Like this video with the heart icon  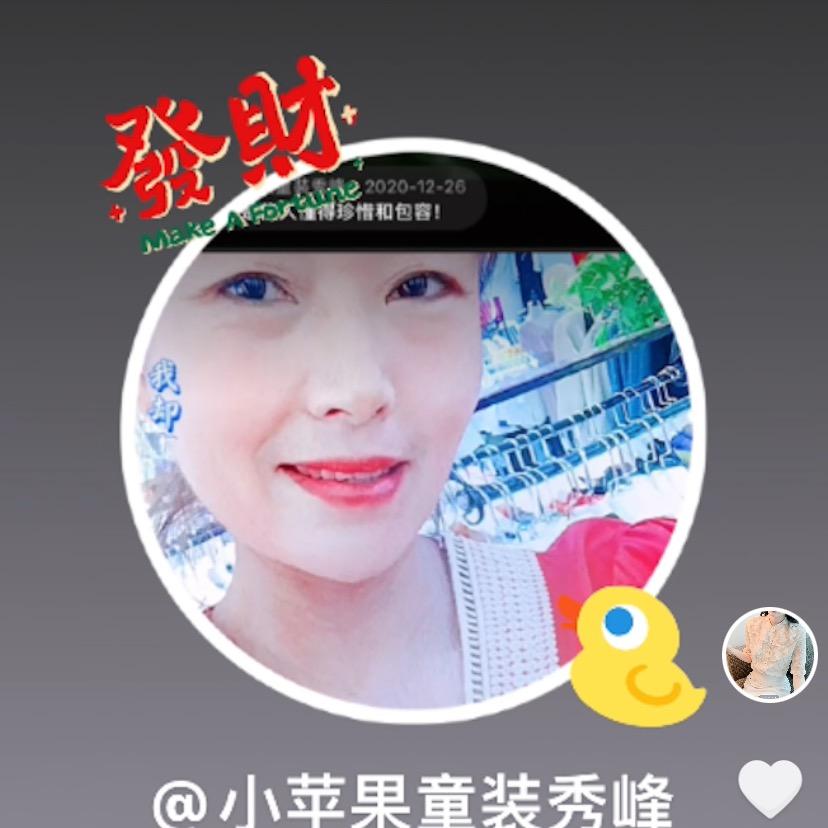(x=770, y=789)
